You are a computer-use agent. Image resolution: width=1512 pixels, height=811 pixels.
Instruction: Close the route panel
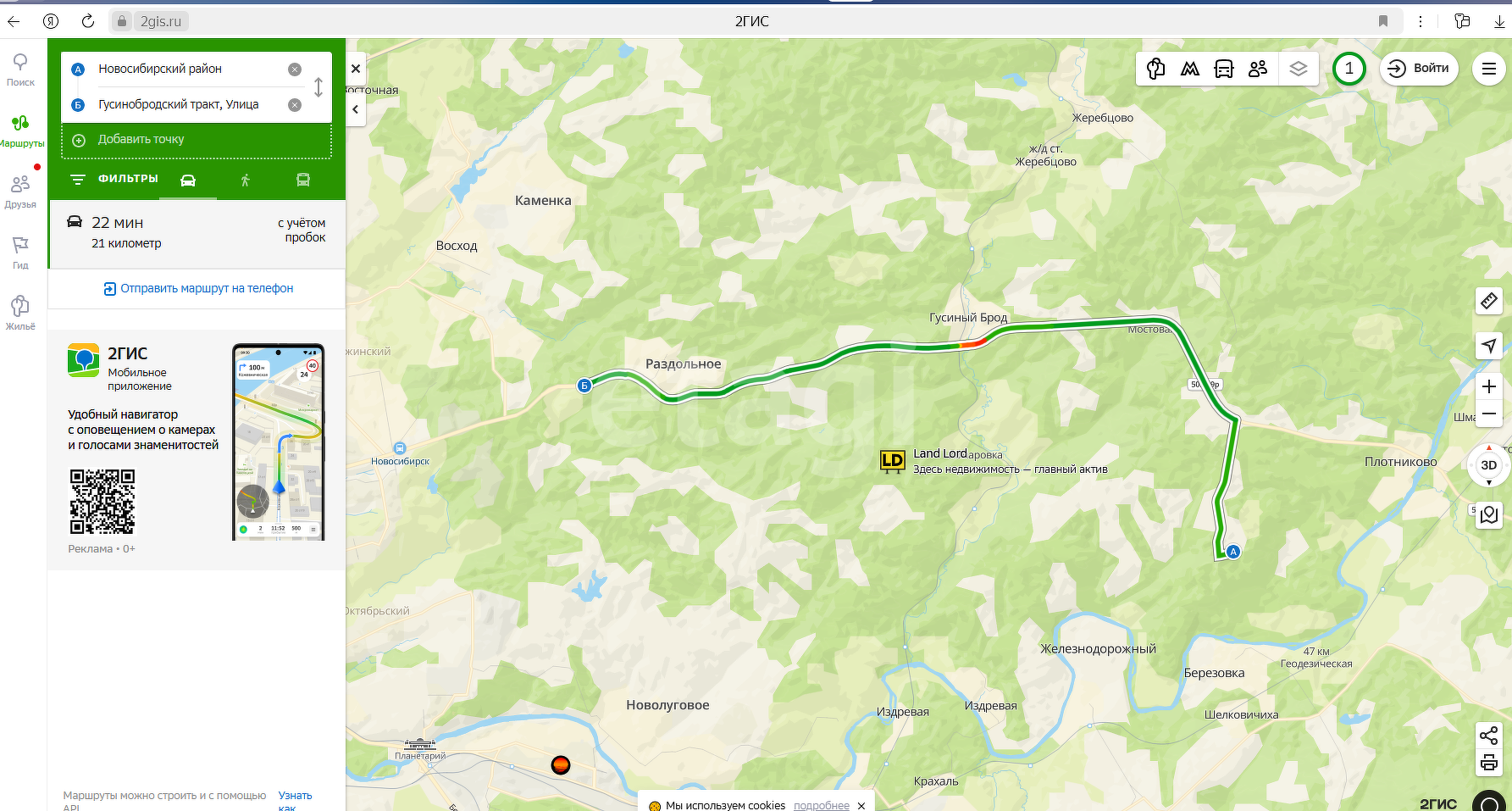point(356,69)
